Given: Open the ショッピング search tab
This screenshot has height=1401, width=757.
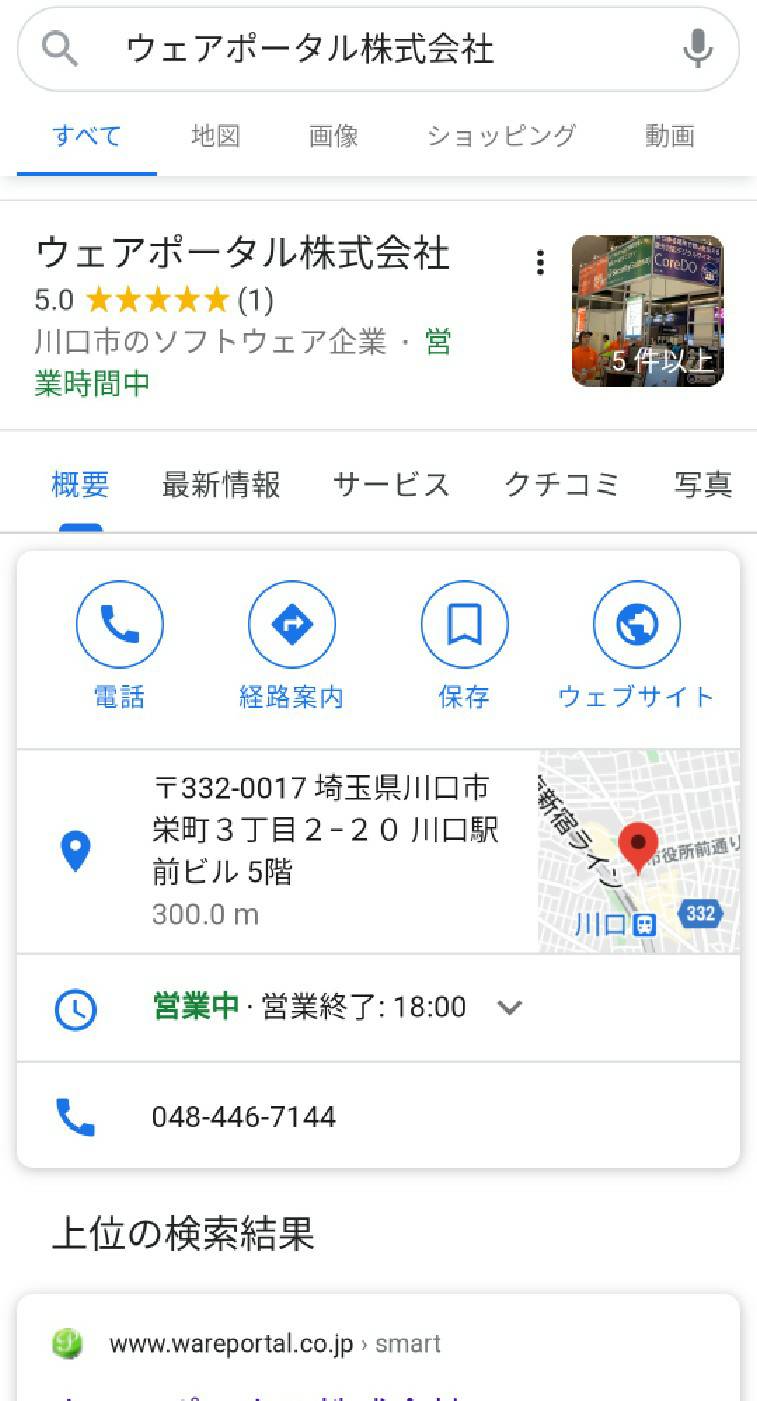Looking at the screenshot, I should (x=501, y=136).
